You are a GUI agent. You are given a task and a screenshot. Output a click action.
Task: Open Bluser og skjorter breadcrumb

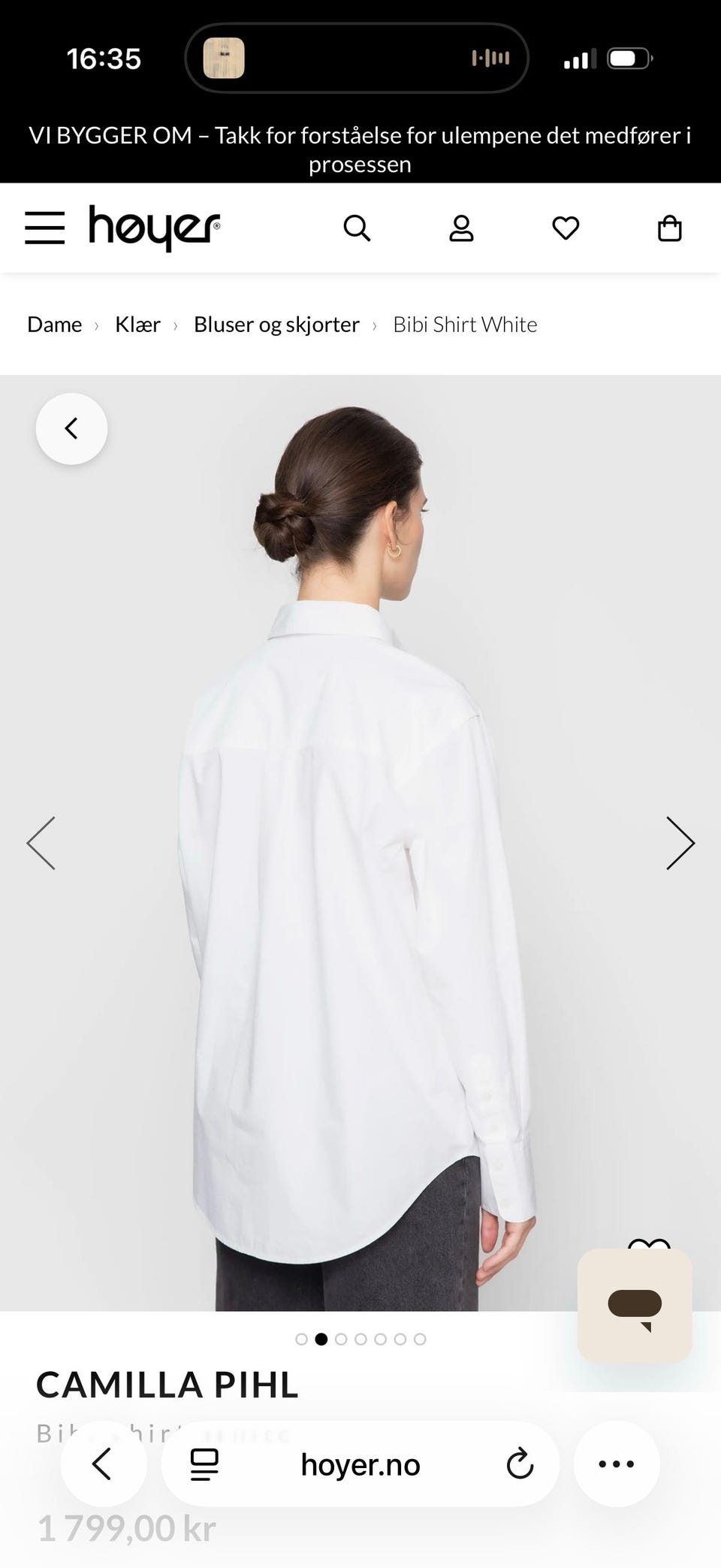click(276, 325)
